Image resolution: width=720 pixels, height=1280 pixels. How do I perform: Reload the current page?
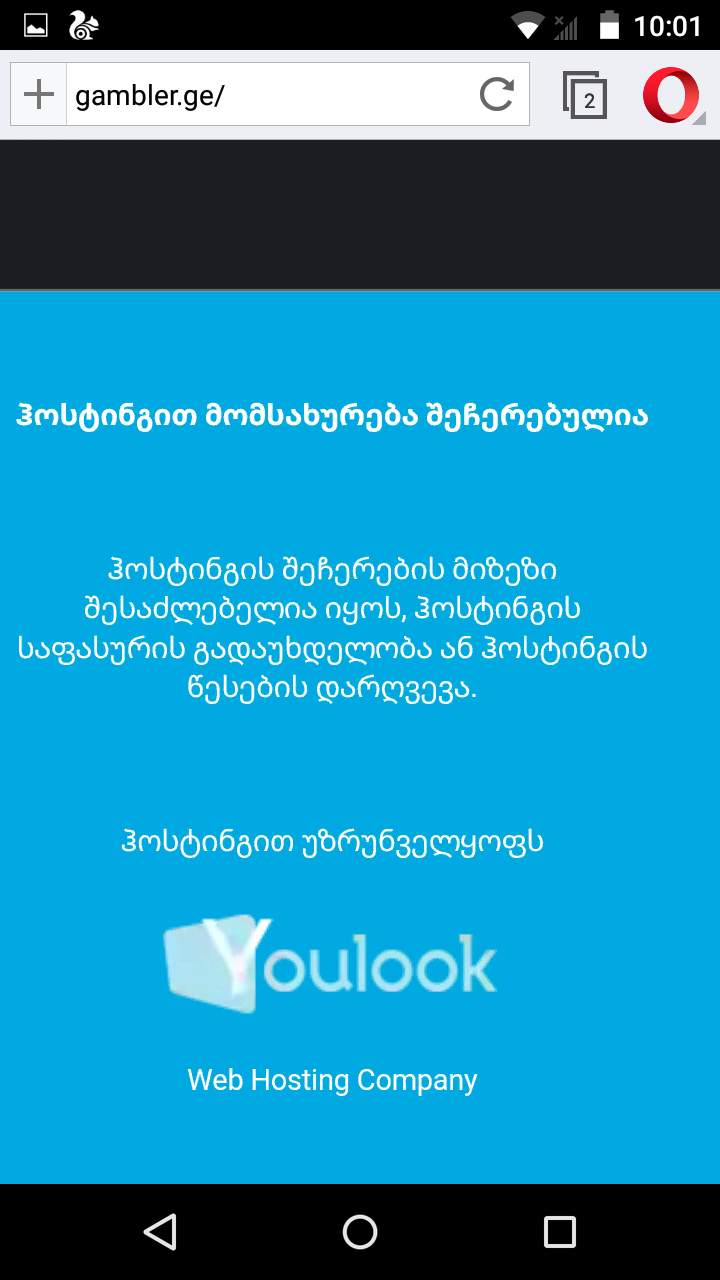coord(497,95)
